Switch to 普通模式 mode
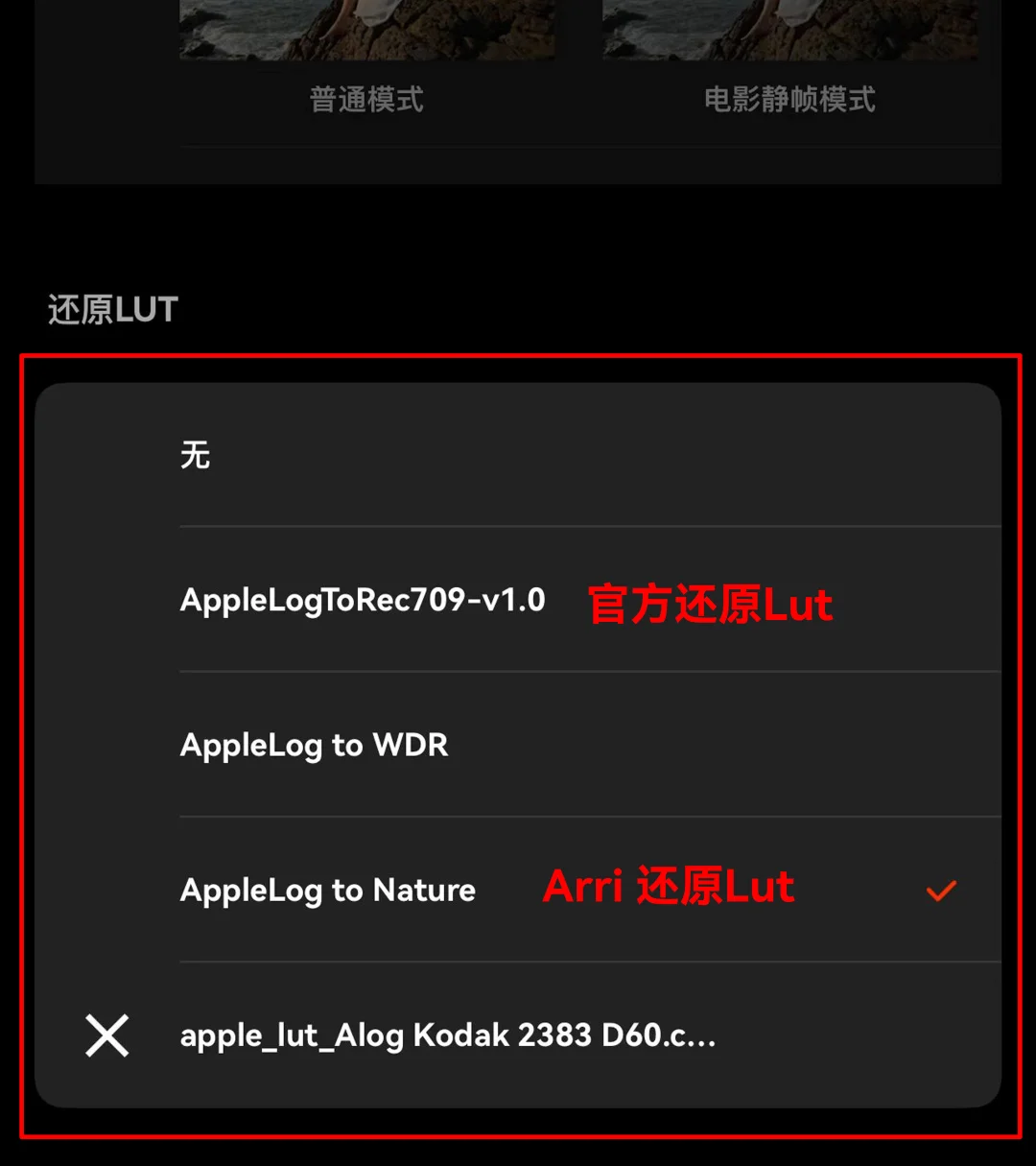 (366, 100)
